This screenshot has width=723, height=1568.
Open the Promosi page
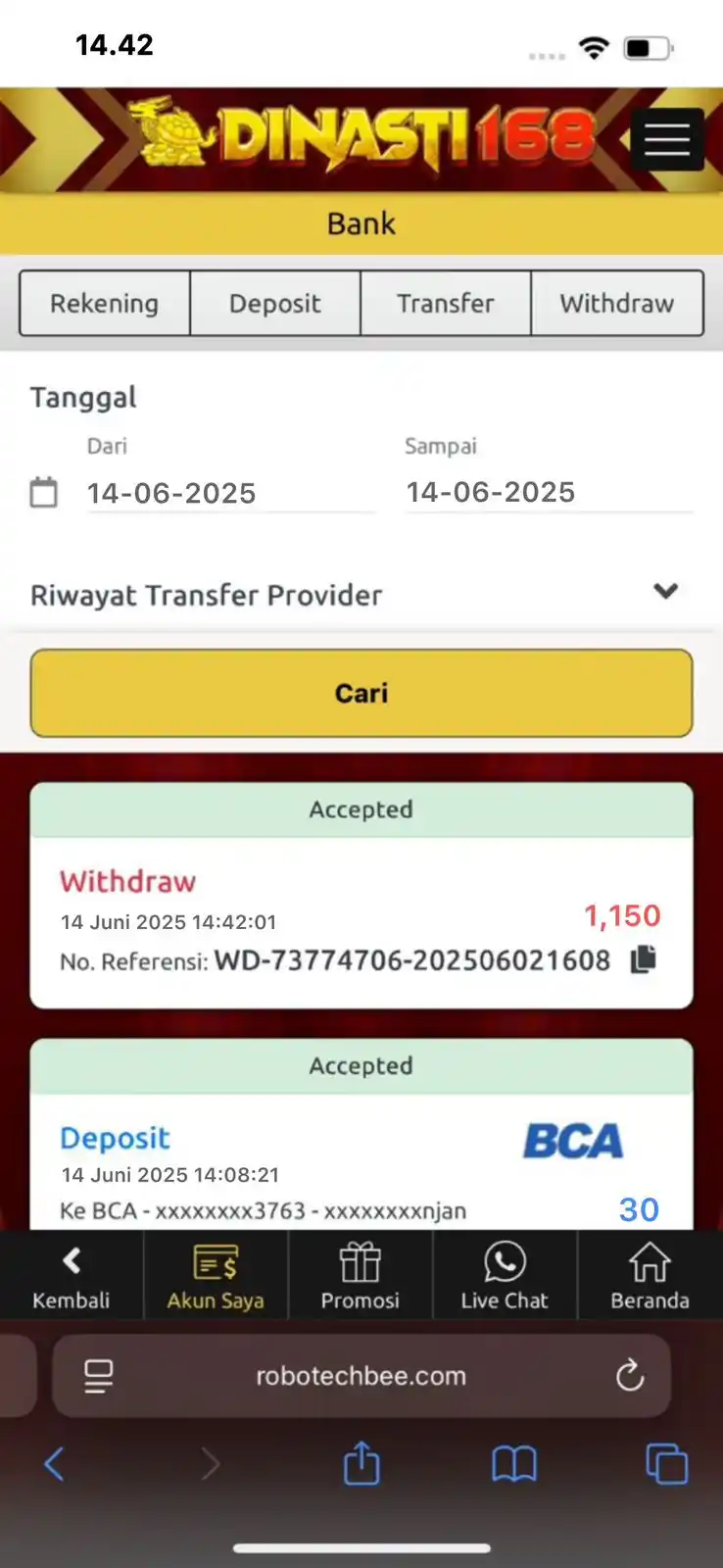click(x=360, y=1276)
